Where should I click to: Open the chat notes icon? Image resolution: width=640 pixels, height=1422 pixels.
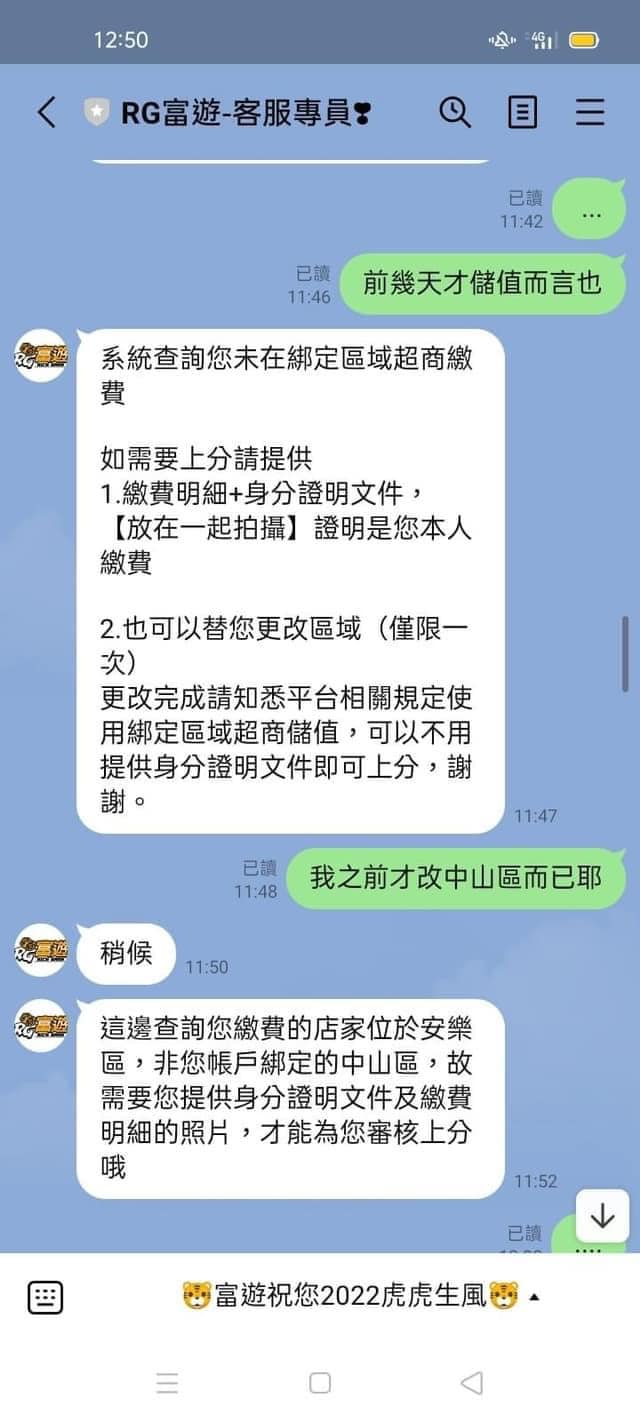522,112
